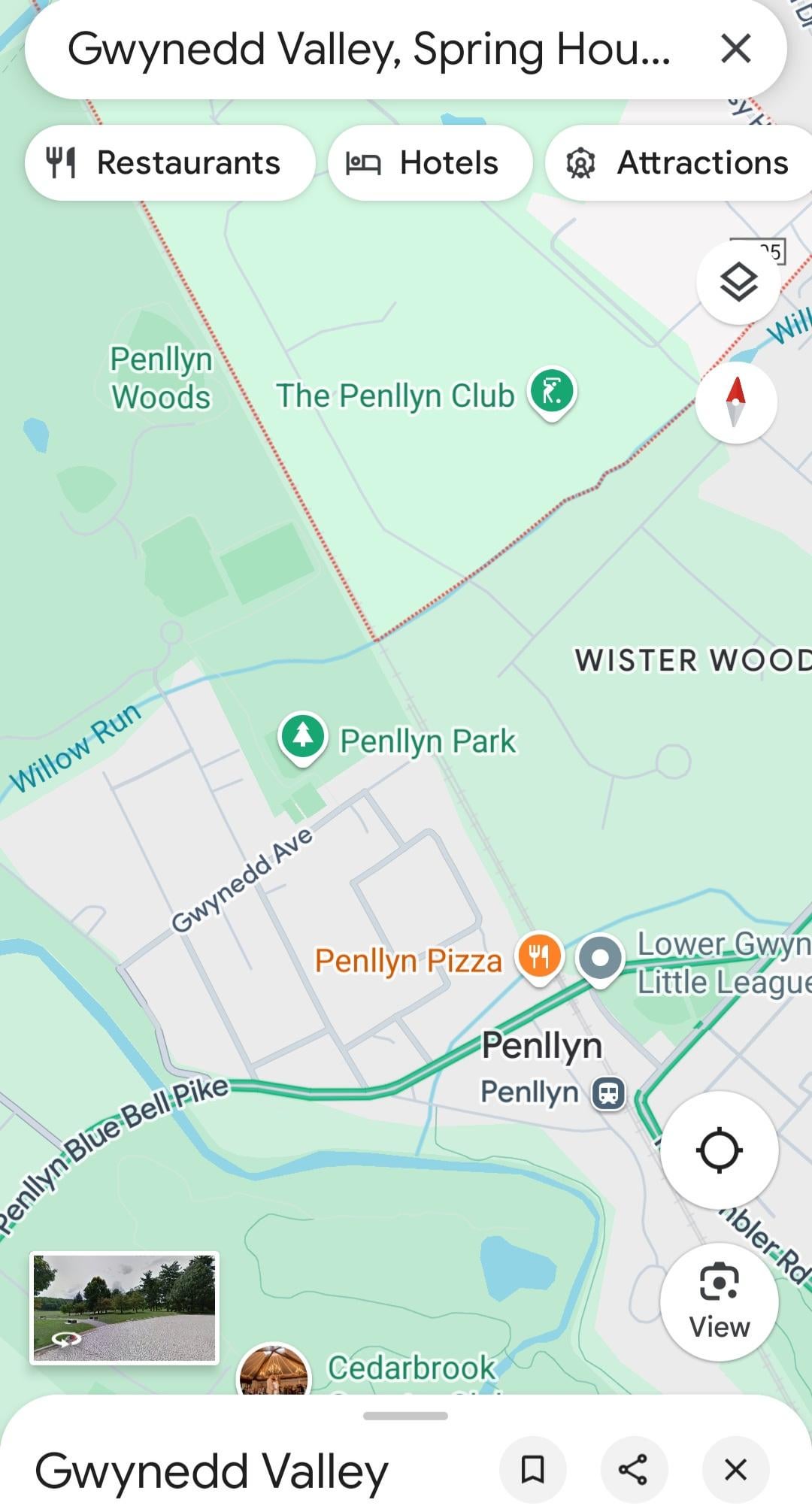Image resolution: width=812 pixels, height=1512 pixels.
Task: Center map on my location
Action: (719, 1150)
